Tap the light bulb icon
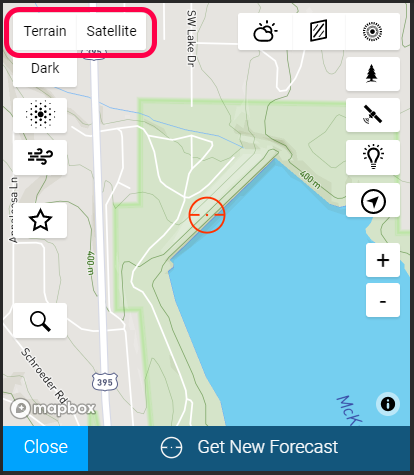 click(x=373, y=157)
